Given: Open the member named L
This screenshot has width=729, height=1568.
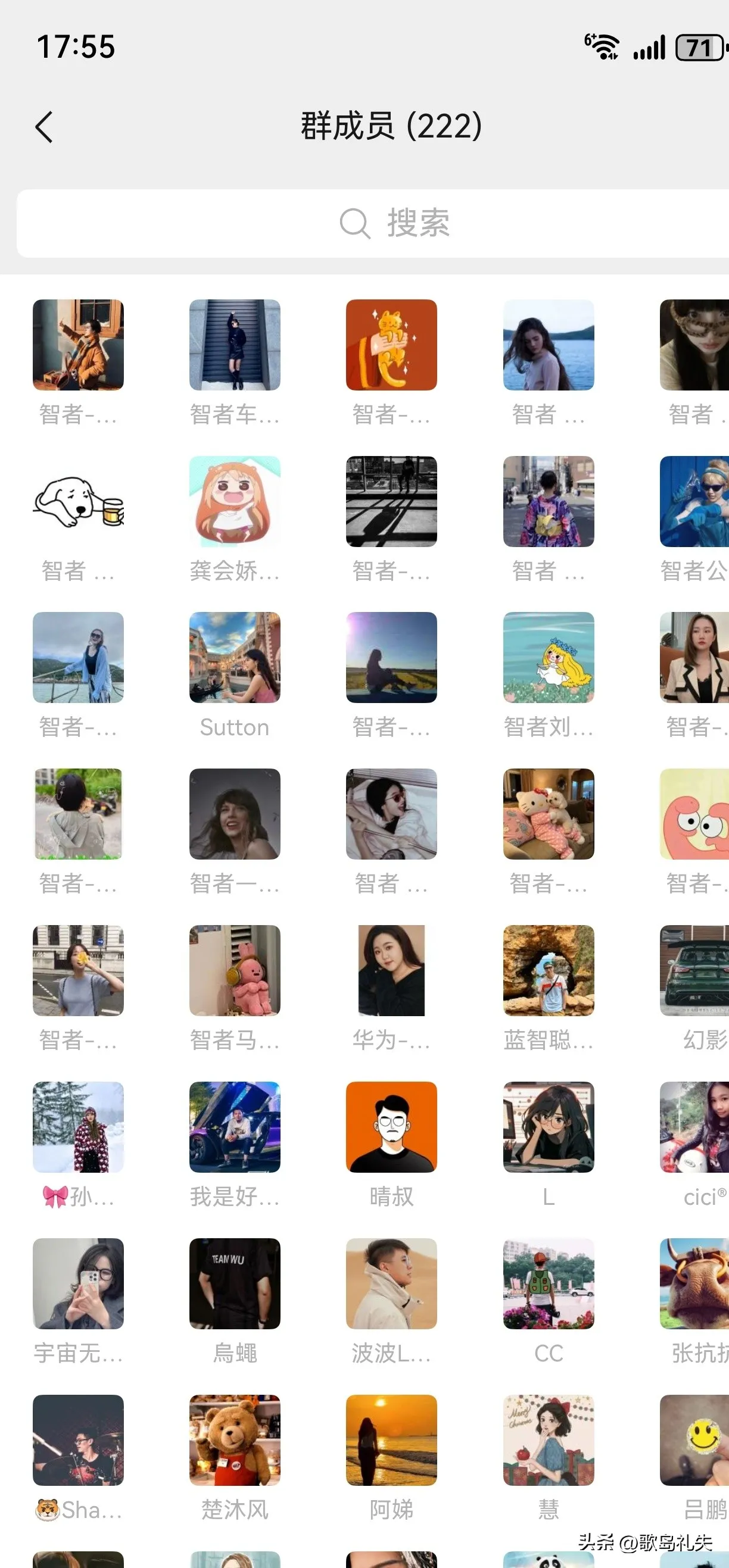Looking at the screenshot, I should click(x=548, y=1127).
